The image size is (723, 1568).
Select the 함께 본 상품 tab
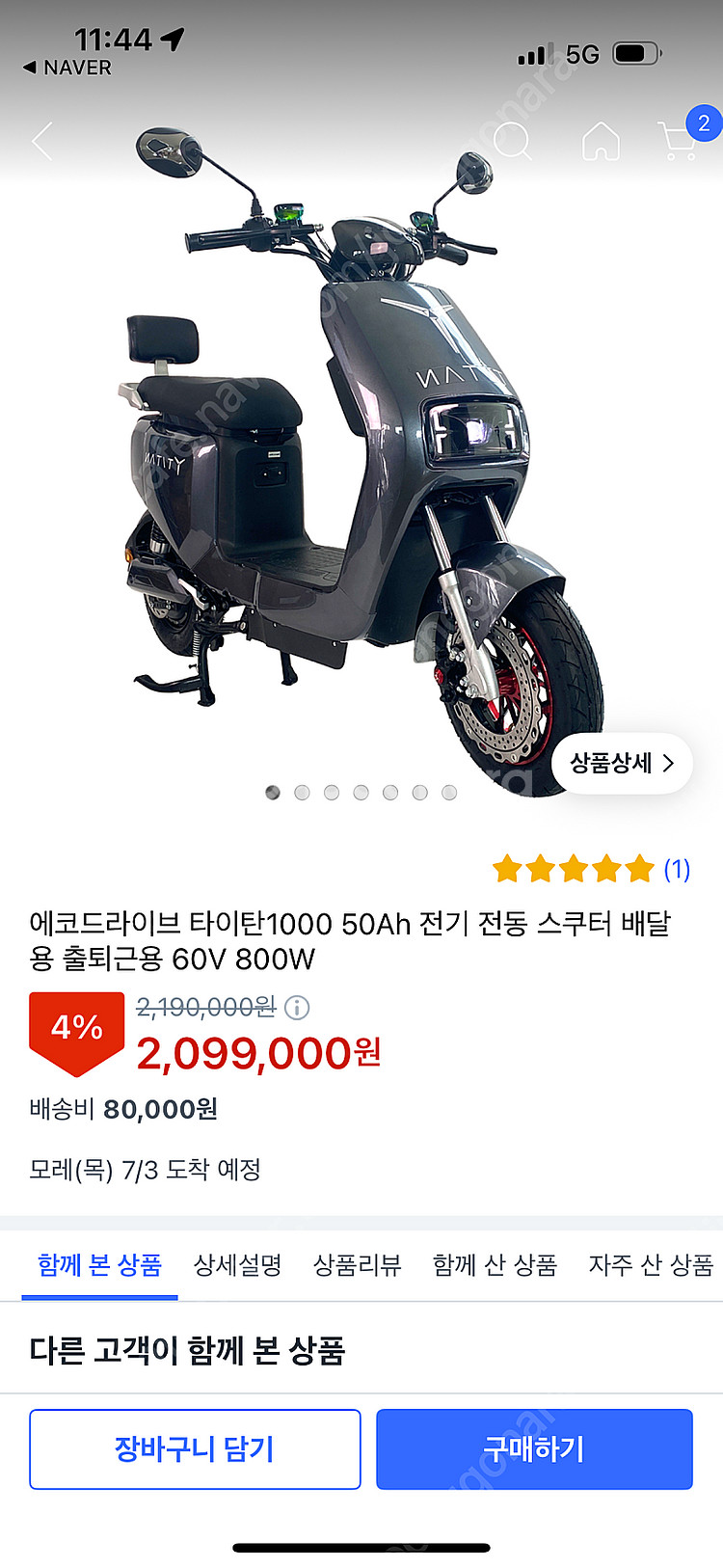(99, 1264)
